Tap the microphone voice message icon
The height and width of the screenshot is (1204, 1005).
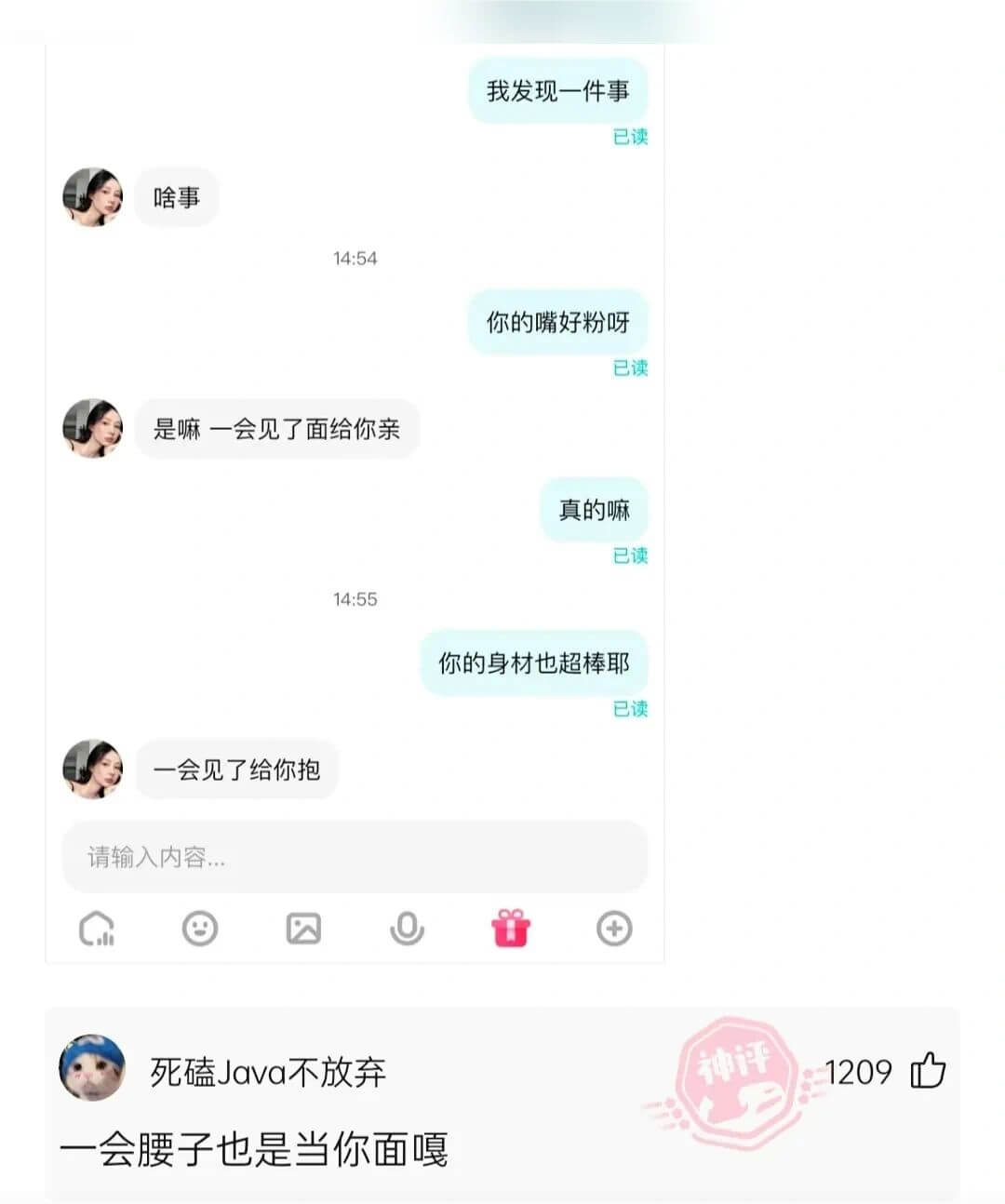(x=408, y=928)
